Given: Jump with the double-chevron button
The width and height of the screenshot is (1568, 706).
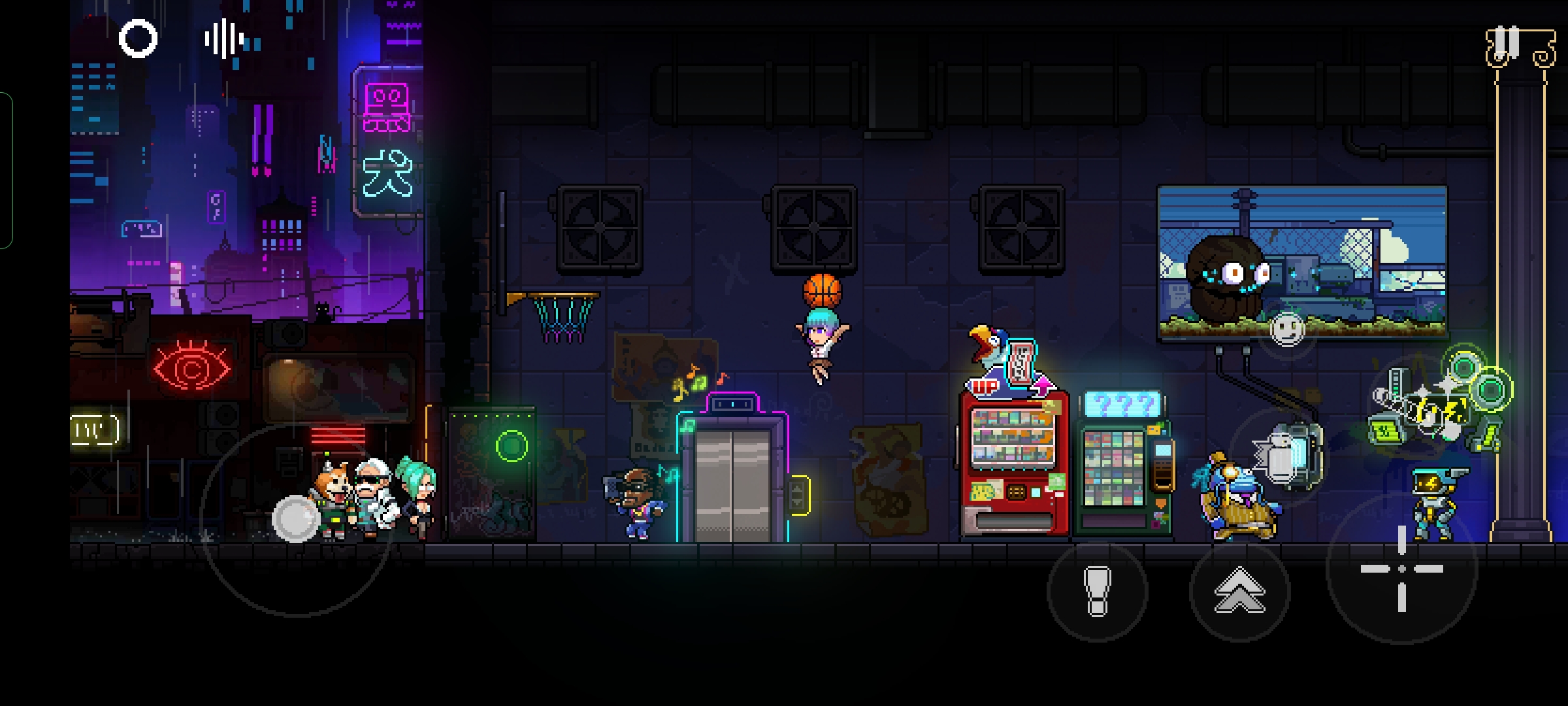Looking at the screenshot, I should (x=1239, y=591).
